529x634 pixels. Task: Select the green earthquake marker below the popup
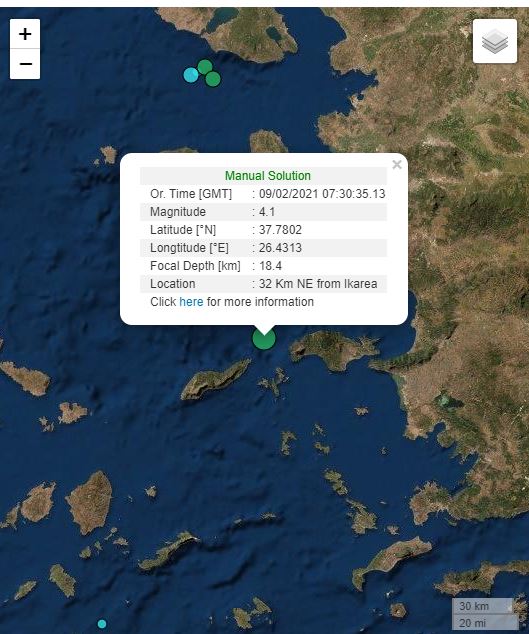[x=264, y=338]
